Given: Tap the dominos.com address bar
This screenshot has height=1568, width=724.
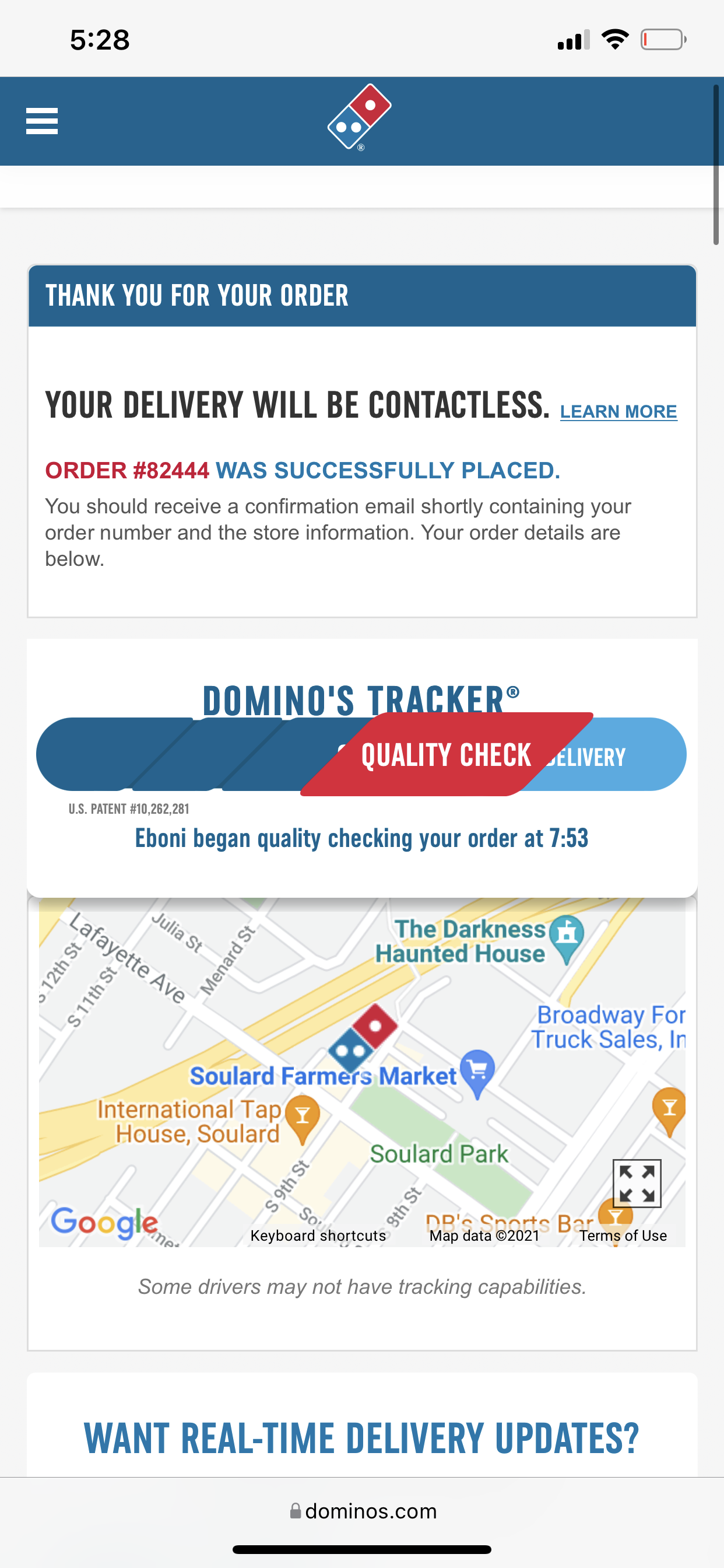Looking at the screenshot, I should pos(363,1511).
